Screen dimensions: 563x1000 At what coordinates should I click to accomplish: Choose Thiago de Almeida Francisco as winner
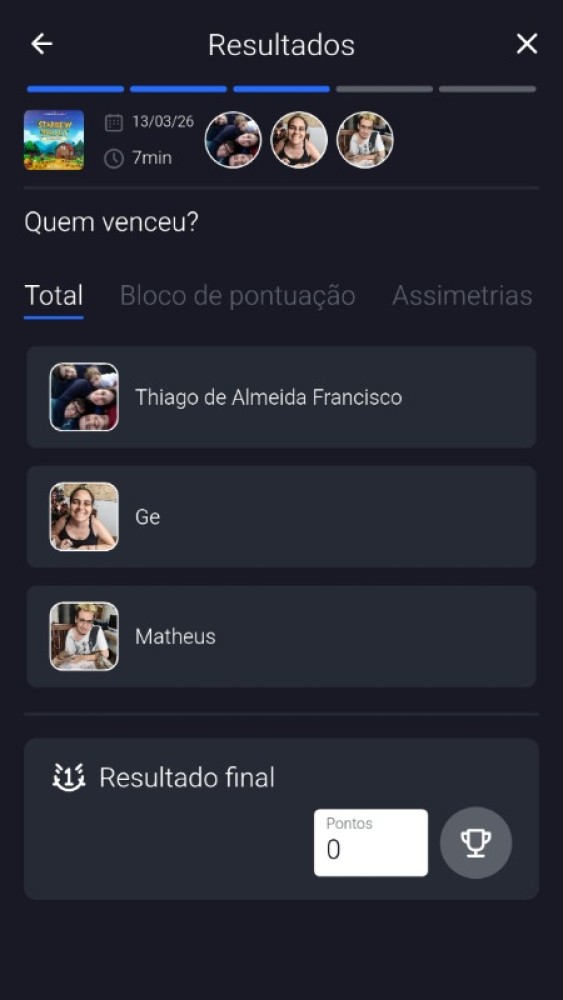pos(281,397)
